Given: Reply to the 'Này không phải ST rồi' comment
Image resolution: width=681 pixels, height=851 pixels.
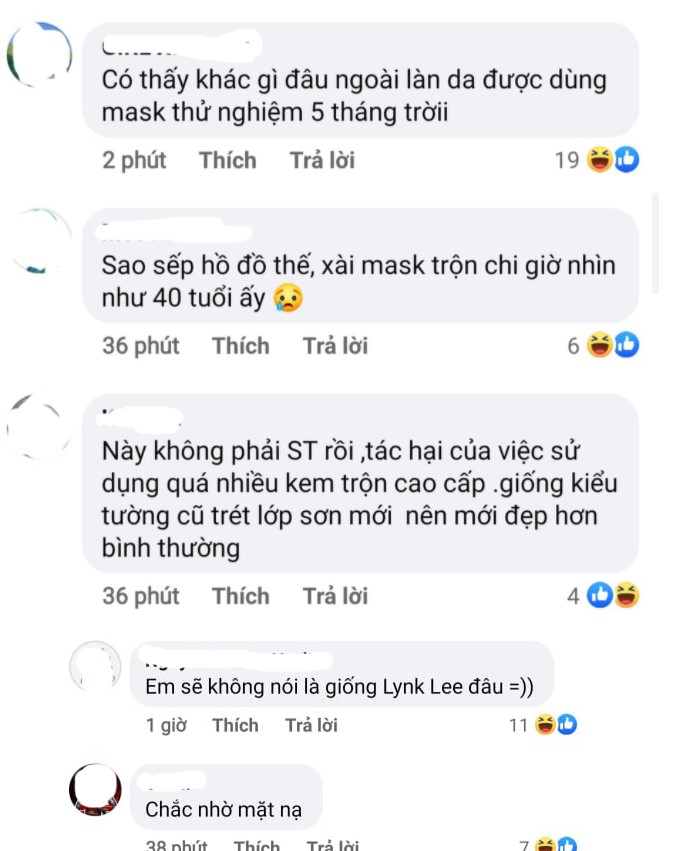Looking at the screenshot, I should coord(335,596).
